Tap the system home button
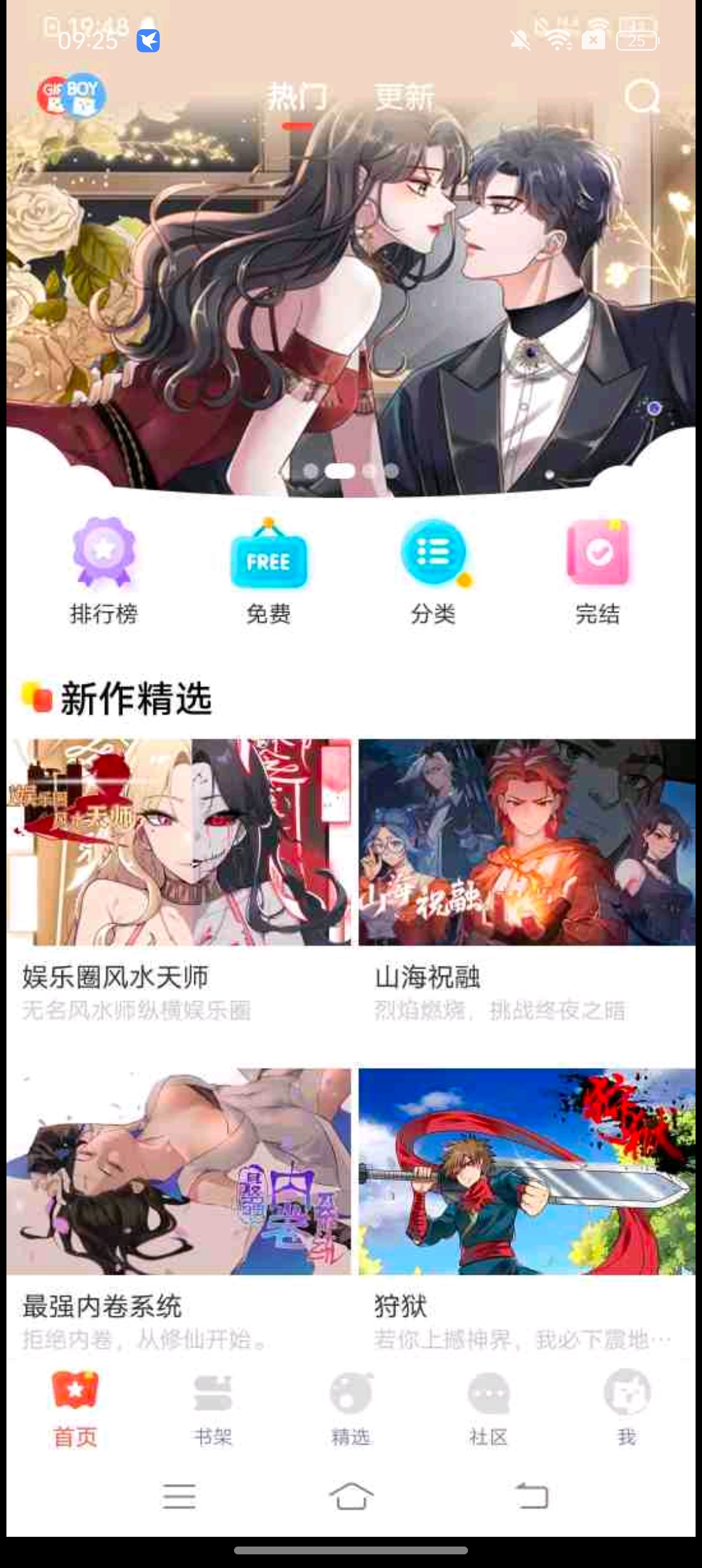702x1568 pixels. point(351,1496)
